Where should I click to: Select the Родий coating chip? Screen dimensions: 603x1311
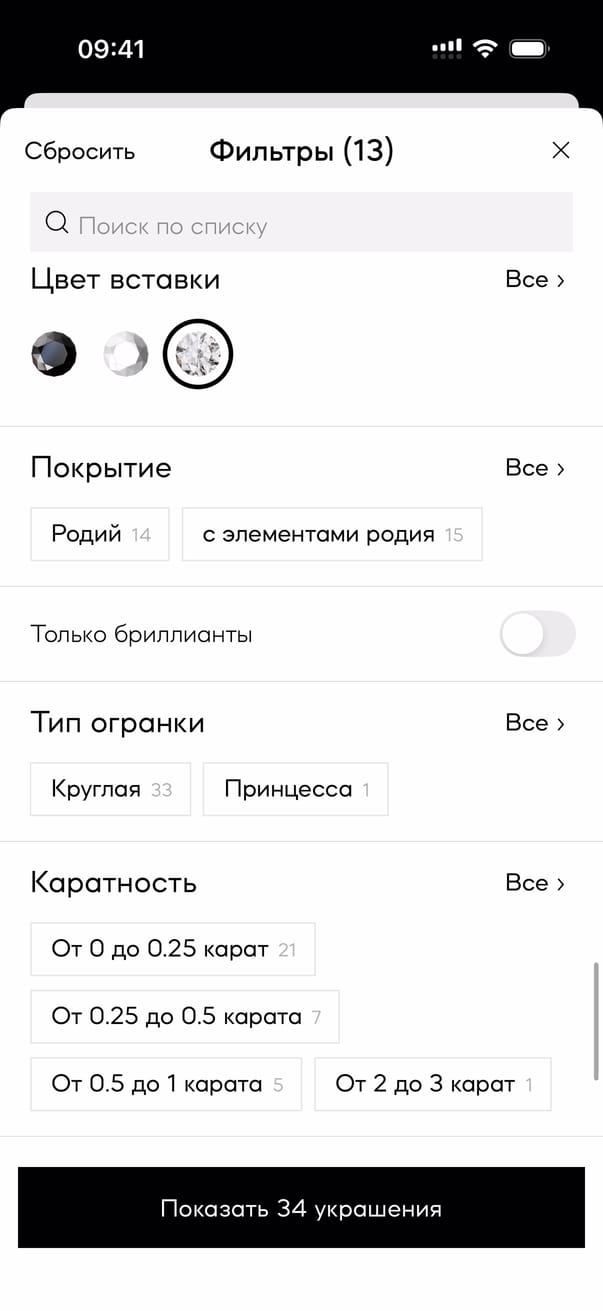point(100,534)
